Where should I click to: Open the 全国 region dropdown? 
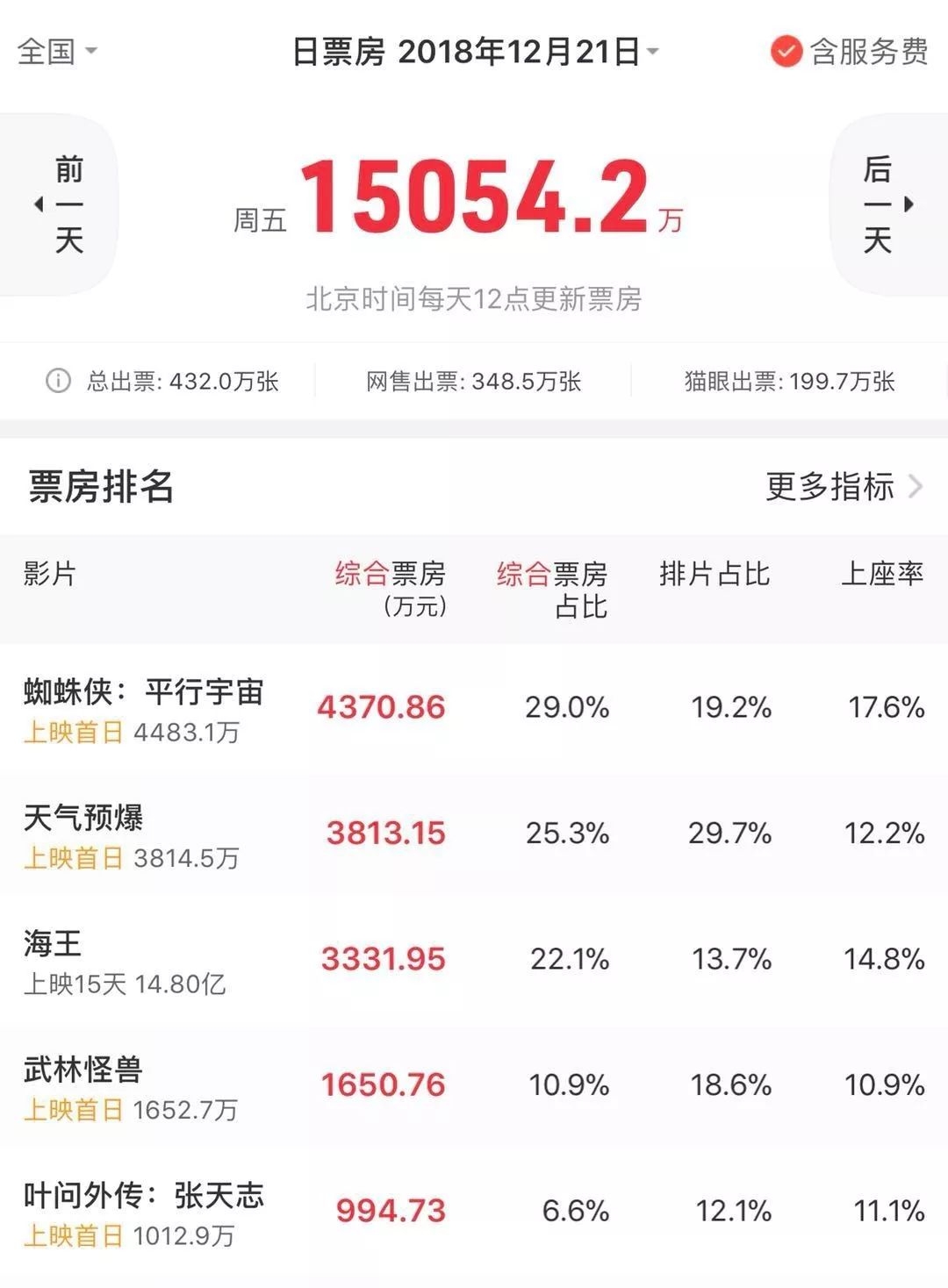(x=57, y=51)
